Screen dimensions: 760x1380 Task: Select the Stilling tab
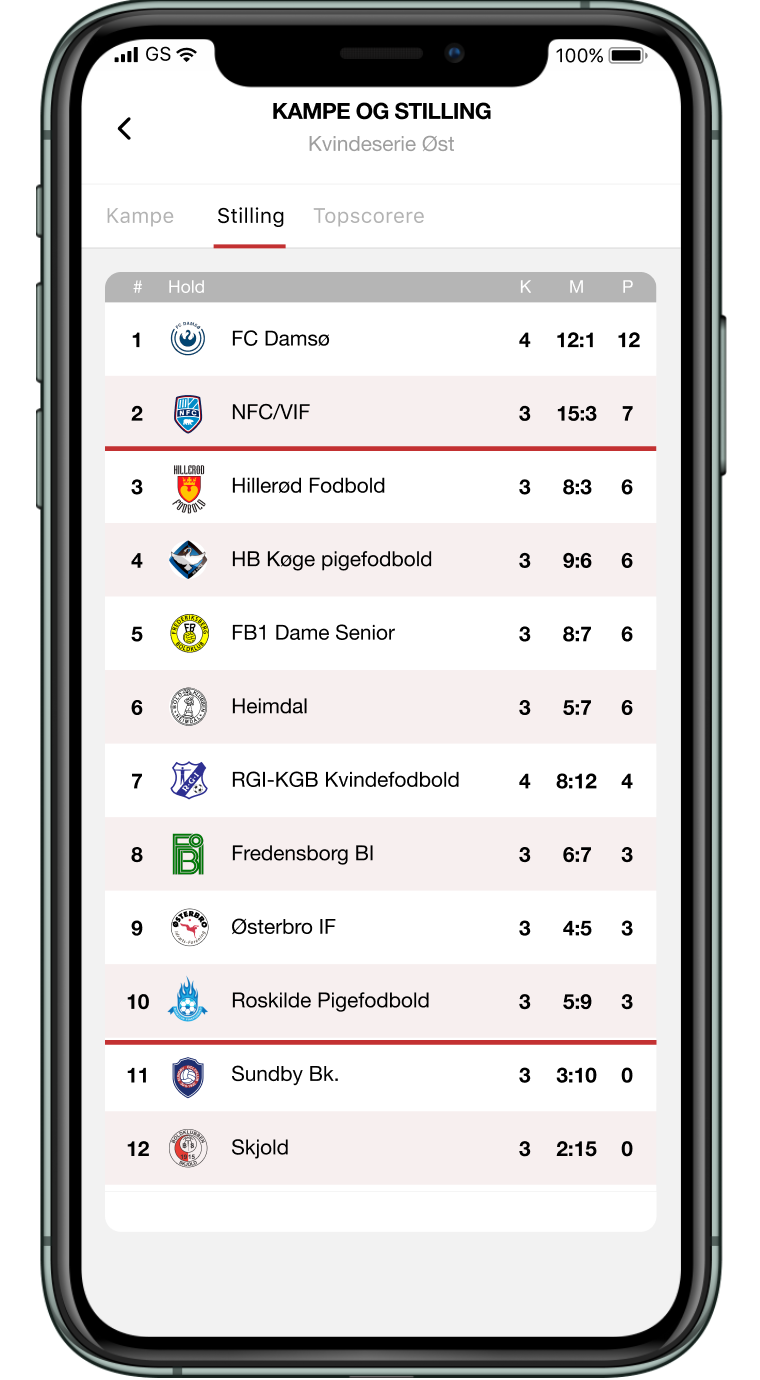(x=250, y=216)
